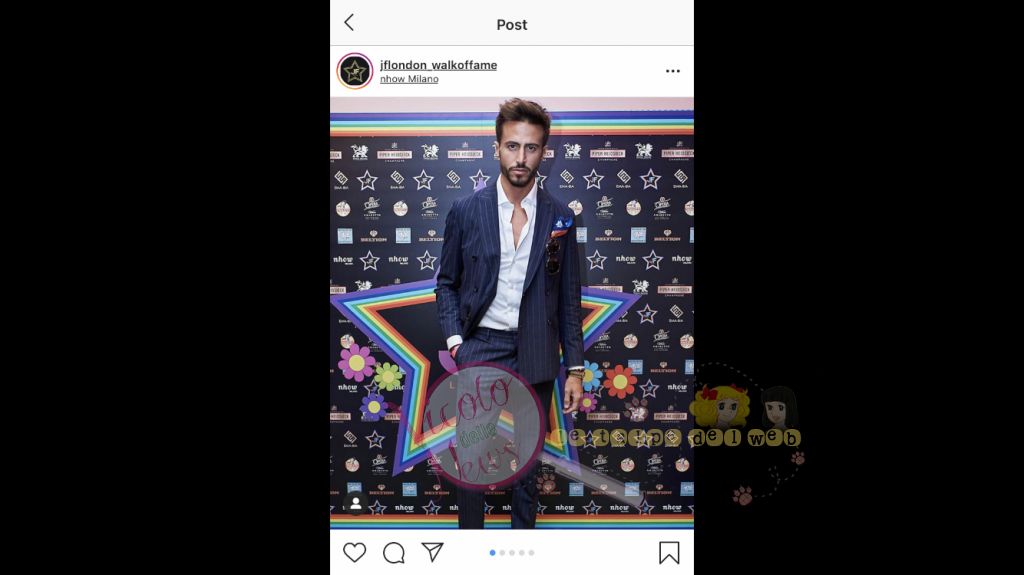This screenshot has width=1024, height=575.
Task: Share the post via paper plane
Action: pyautogui.click(x=432, y=552)
